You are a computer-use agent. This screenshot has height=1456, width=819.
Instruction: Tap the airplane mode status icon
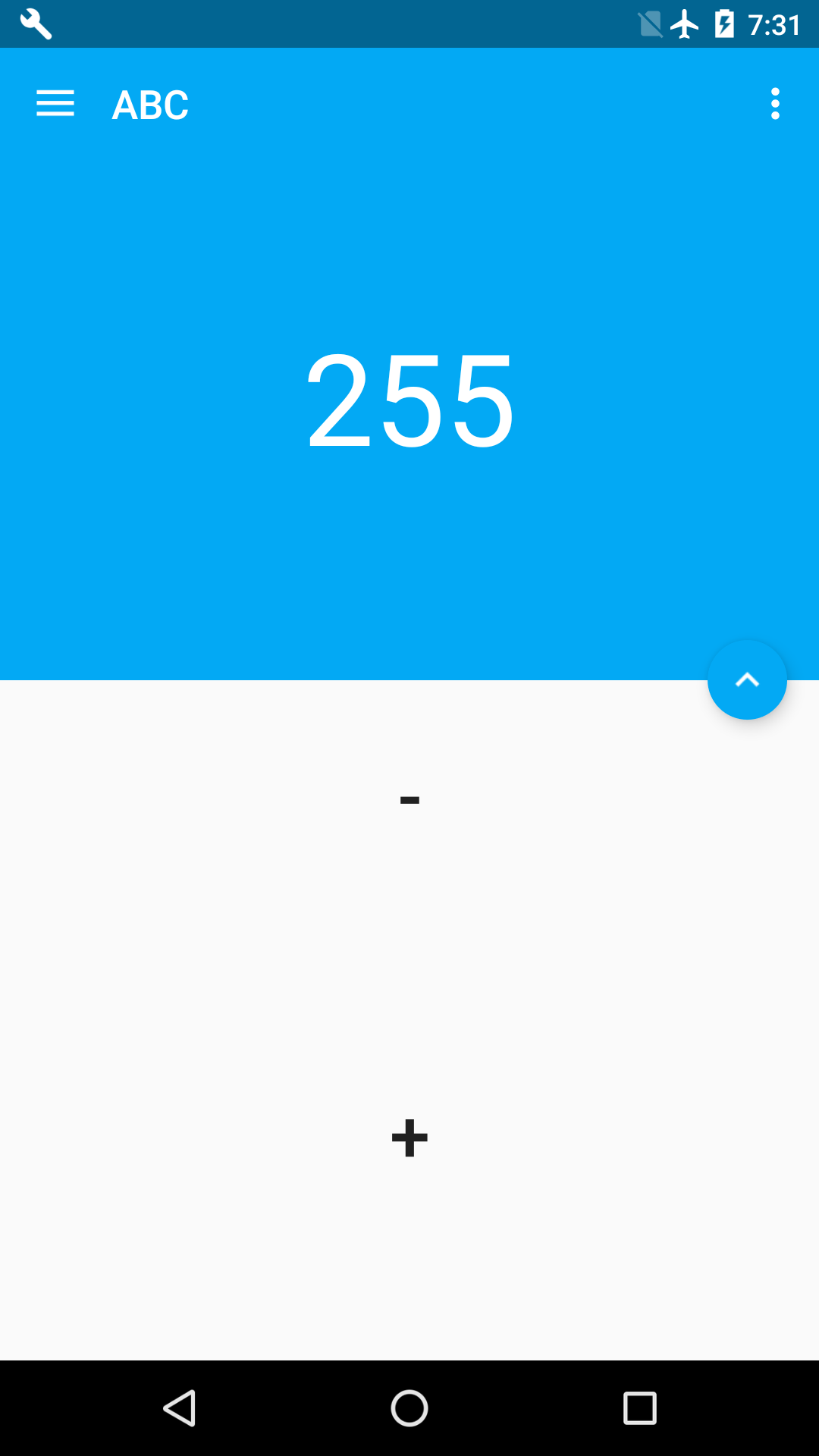685,24
